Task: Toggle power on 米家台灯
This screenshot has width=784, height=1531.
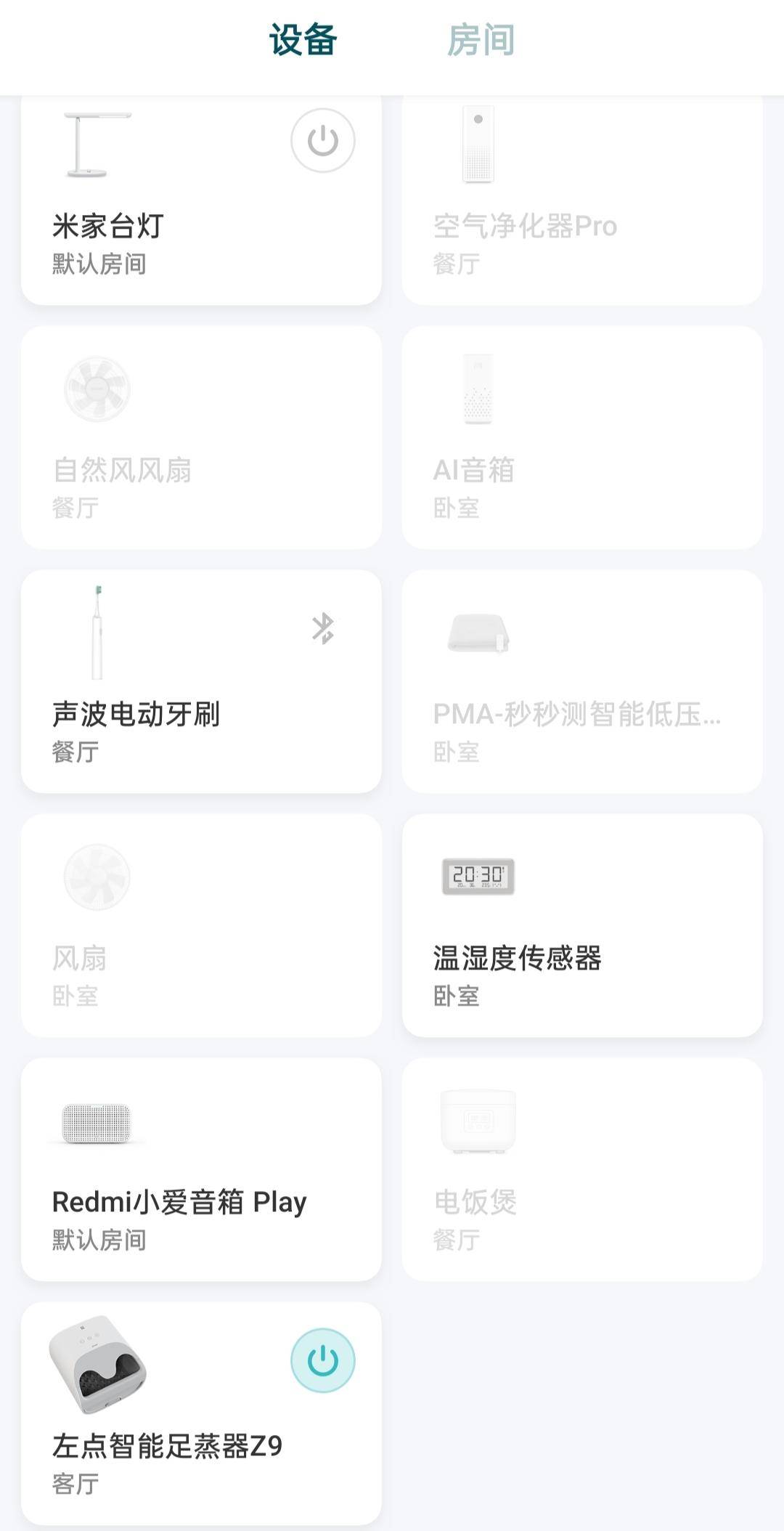Action: tap(322, 142)
